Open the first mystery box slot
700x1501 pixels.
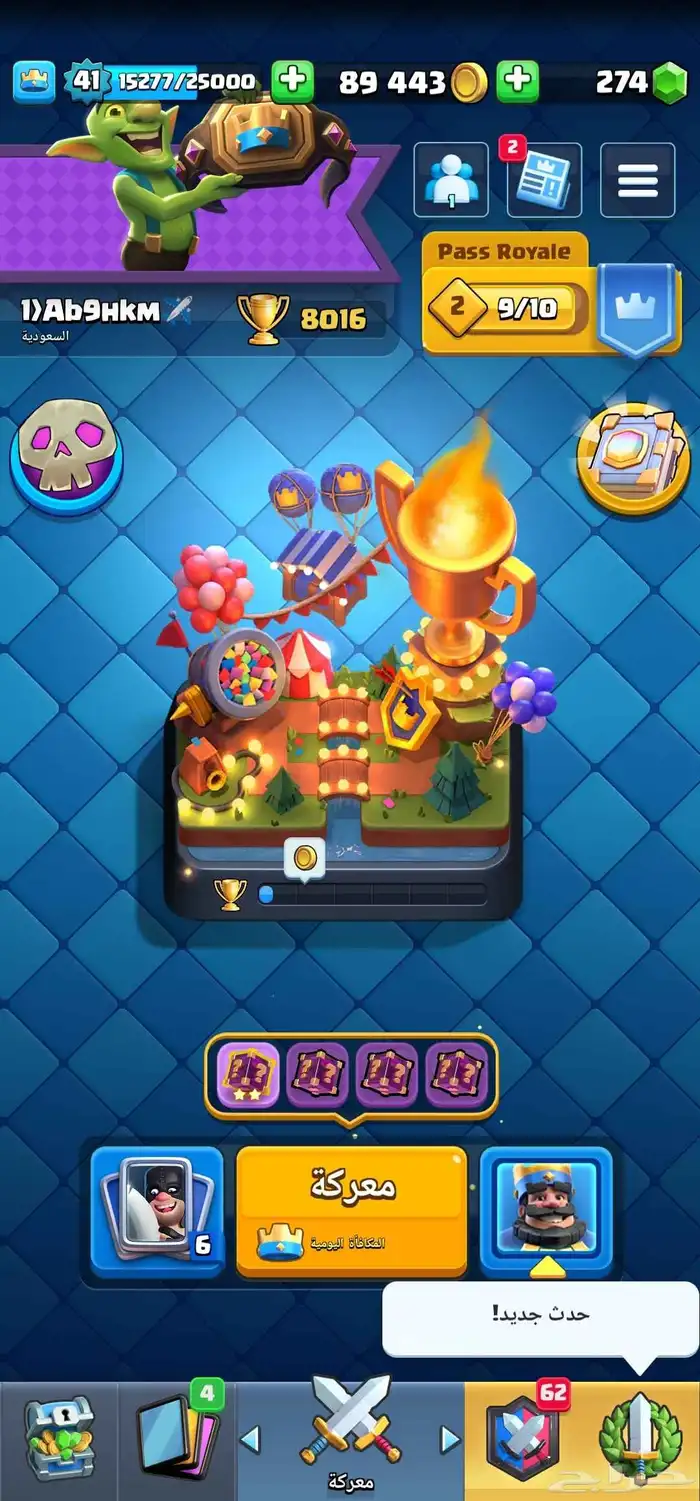coord(248,1075)
